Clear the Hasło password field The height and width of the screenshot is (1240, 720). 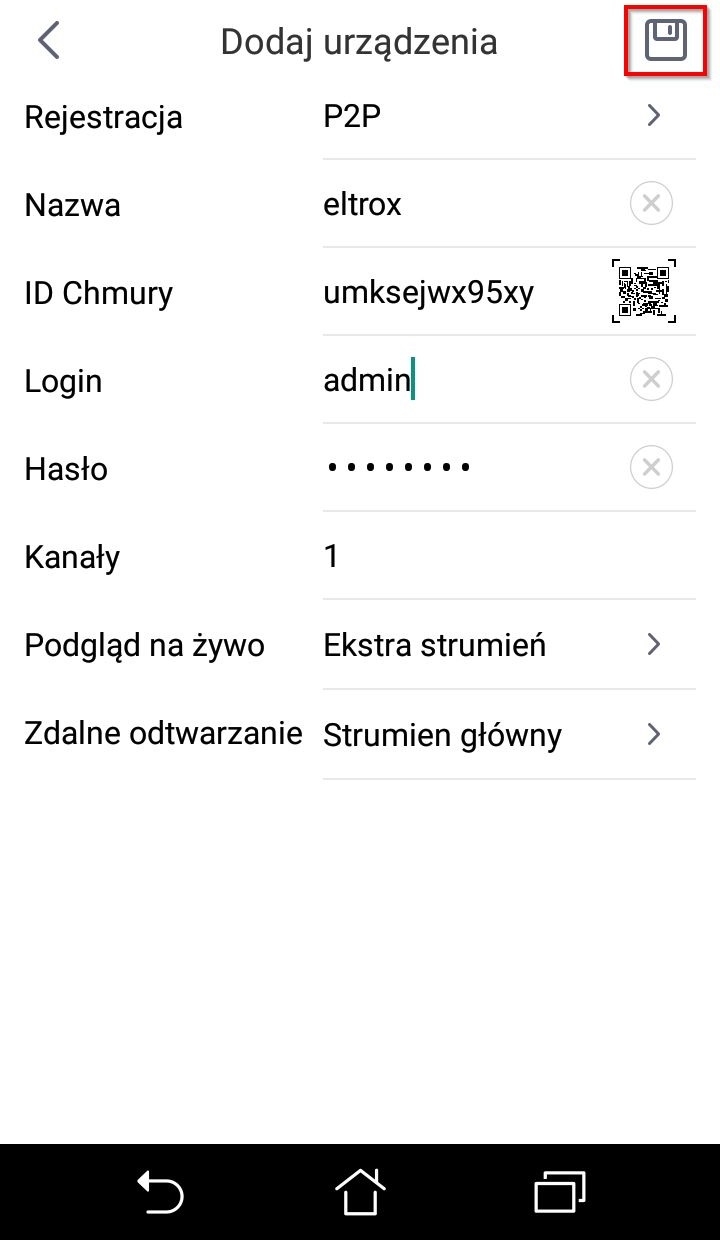(x=651, y=467)
